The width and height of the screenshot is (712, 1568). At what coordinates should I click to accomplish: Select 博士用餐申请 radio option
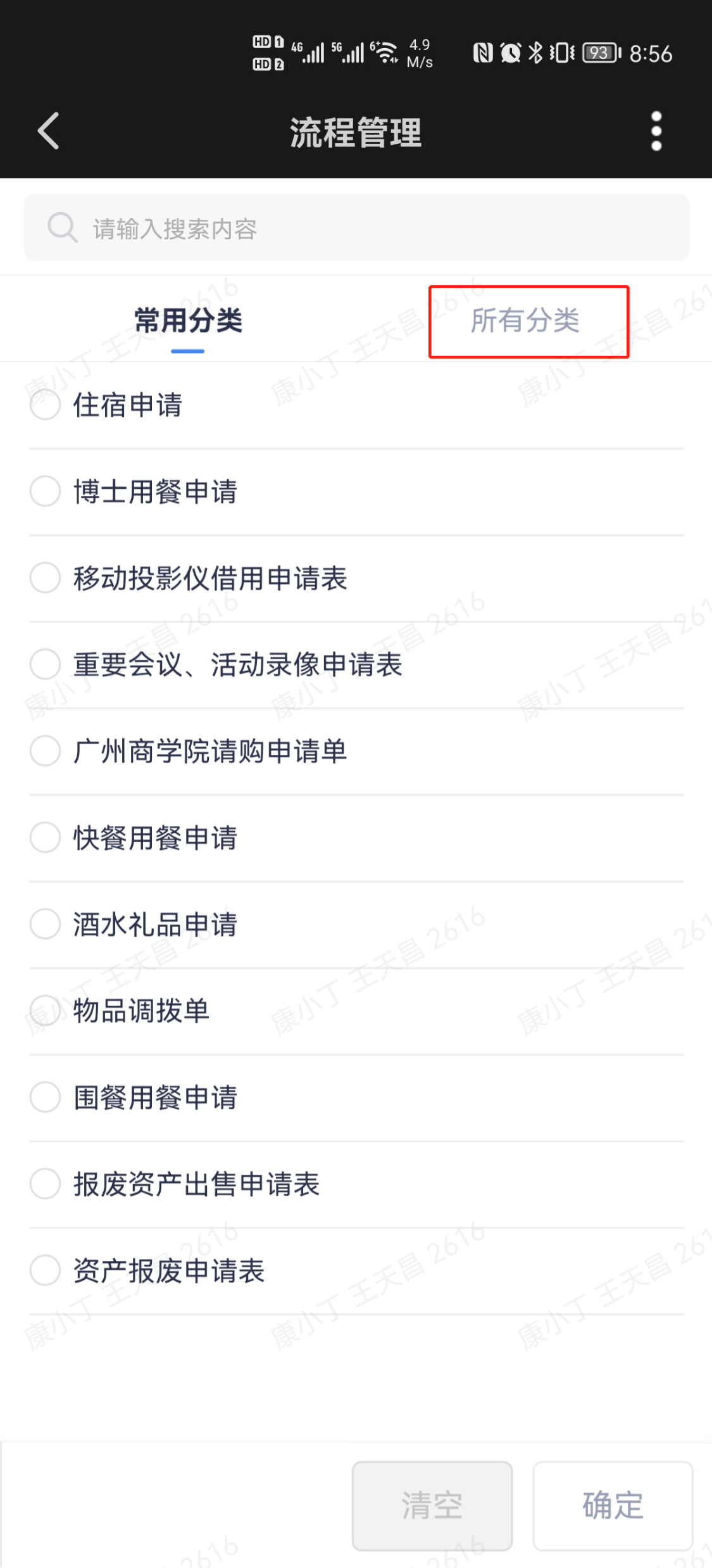[46, 491]
